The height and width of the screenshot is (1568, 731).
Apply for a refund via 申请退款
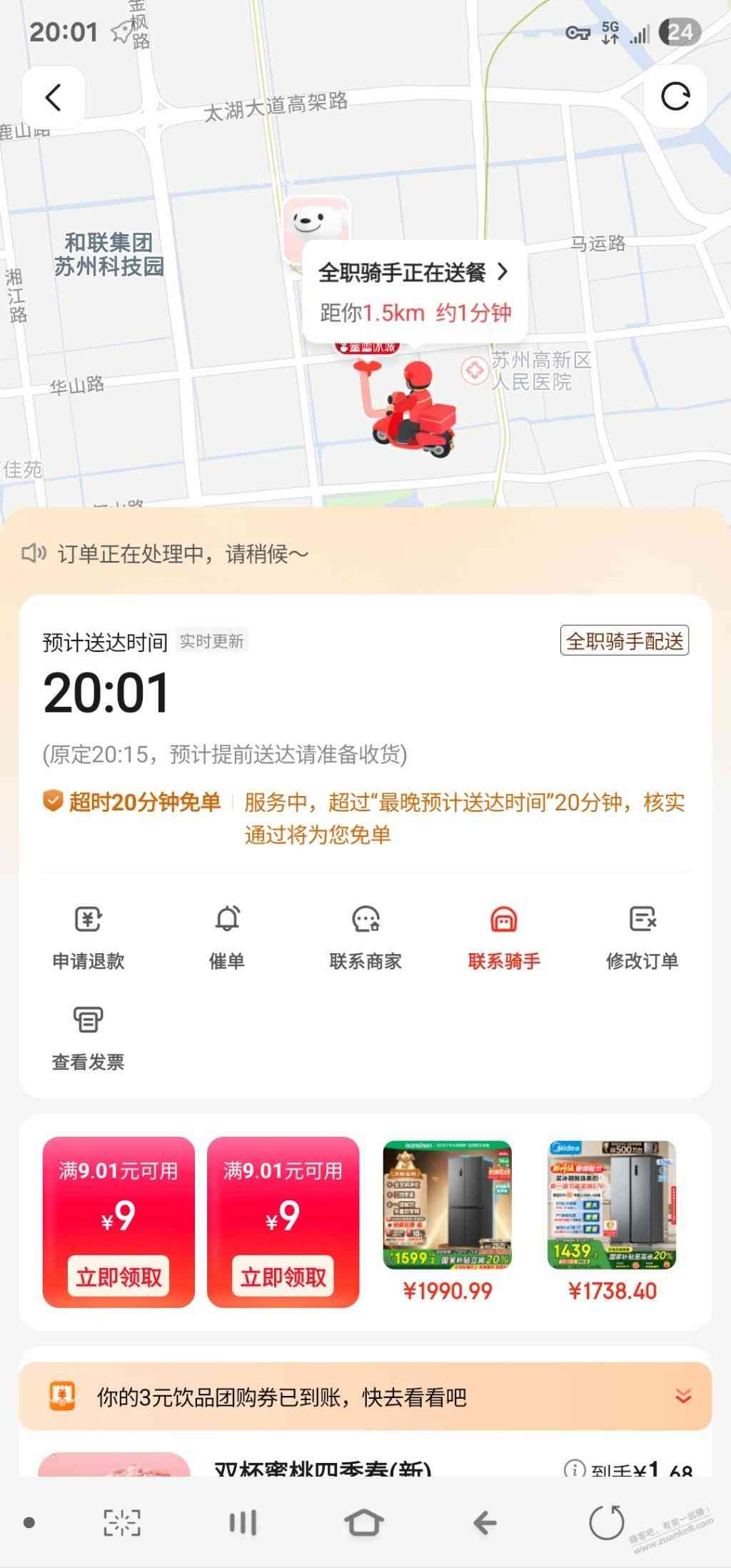point(88,937)
